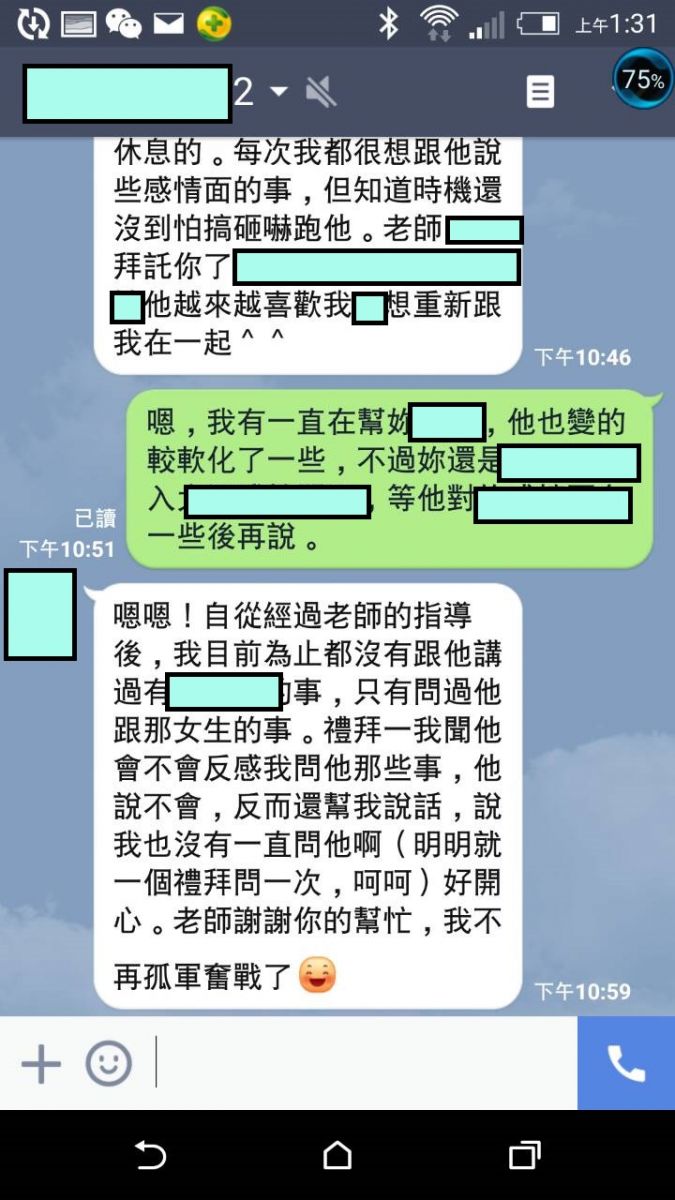Go to the home screen
This screenshot has width=675, height=1200.
point(338,1156)
